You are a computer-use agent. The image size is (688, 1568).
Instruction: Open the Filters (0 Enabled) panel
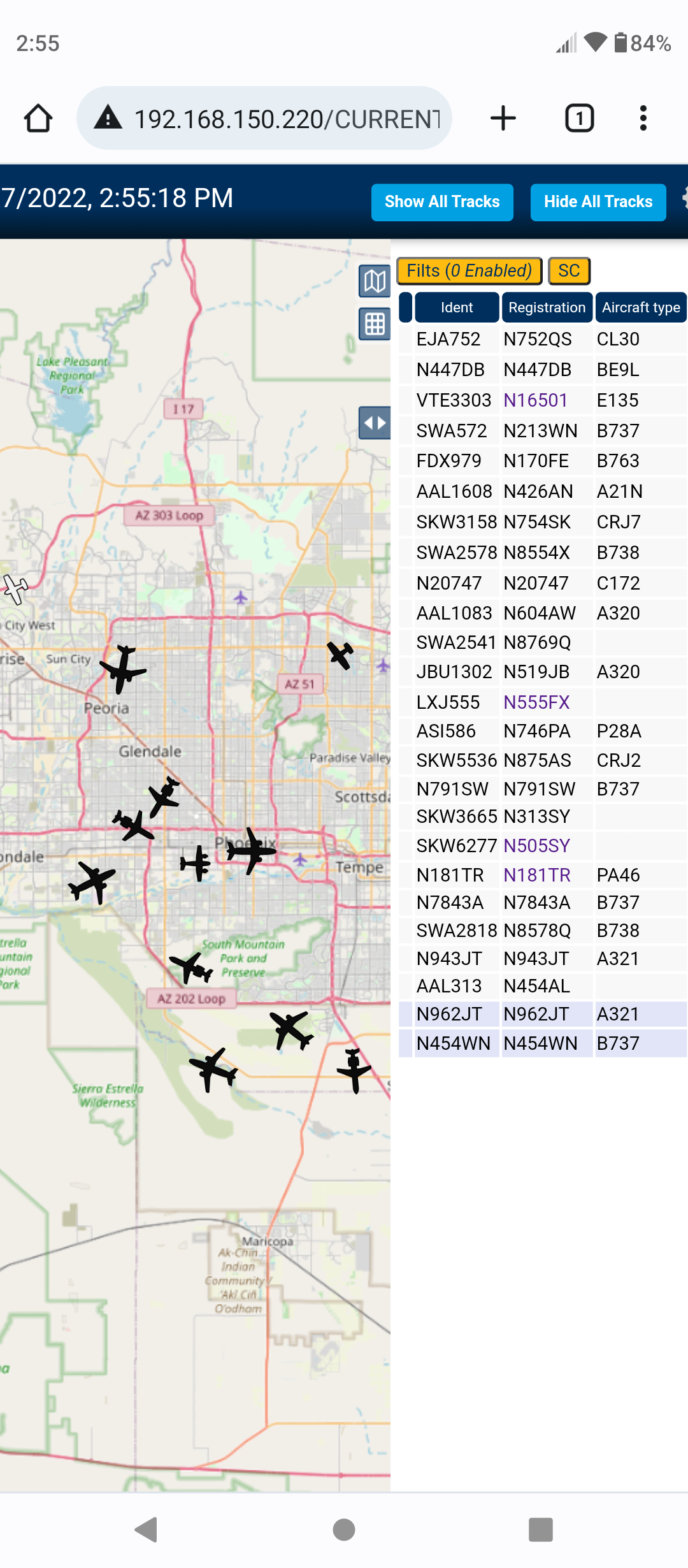[469, 271]
